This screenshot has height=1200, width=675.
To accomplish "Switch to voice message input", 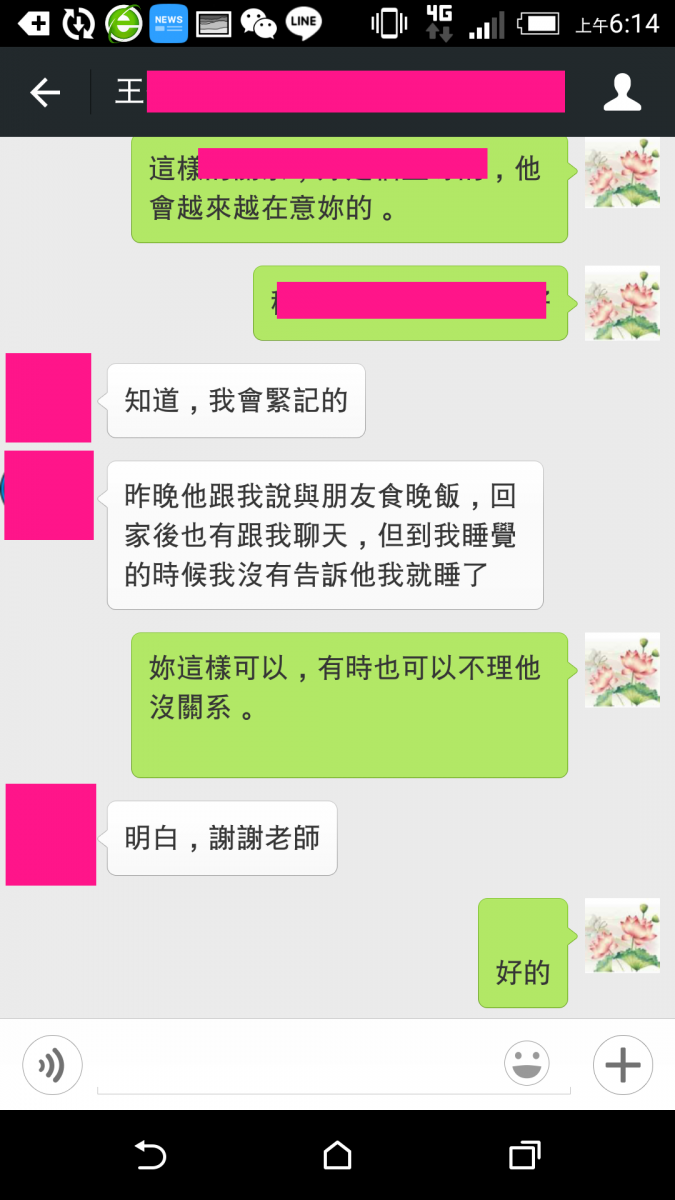I will 52,1065.
